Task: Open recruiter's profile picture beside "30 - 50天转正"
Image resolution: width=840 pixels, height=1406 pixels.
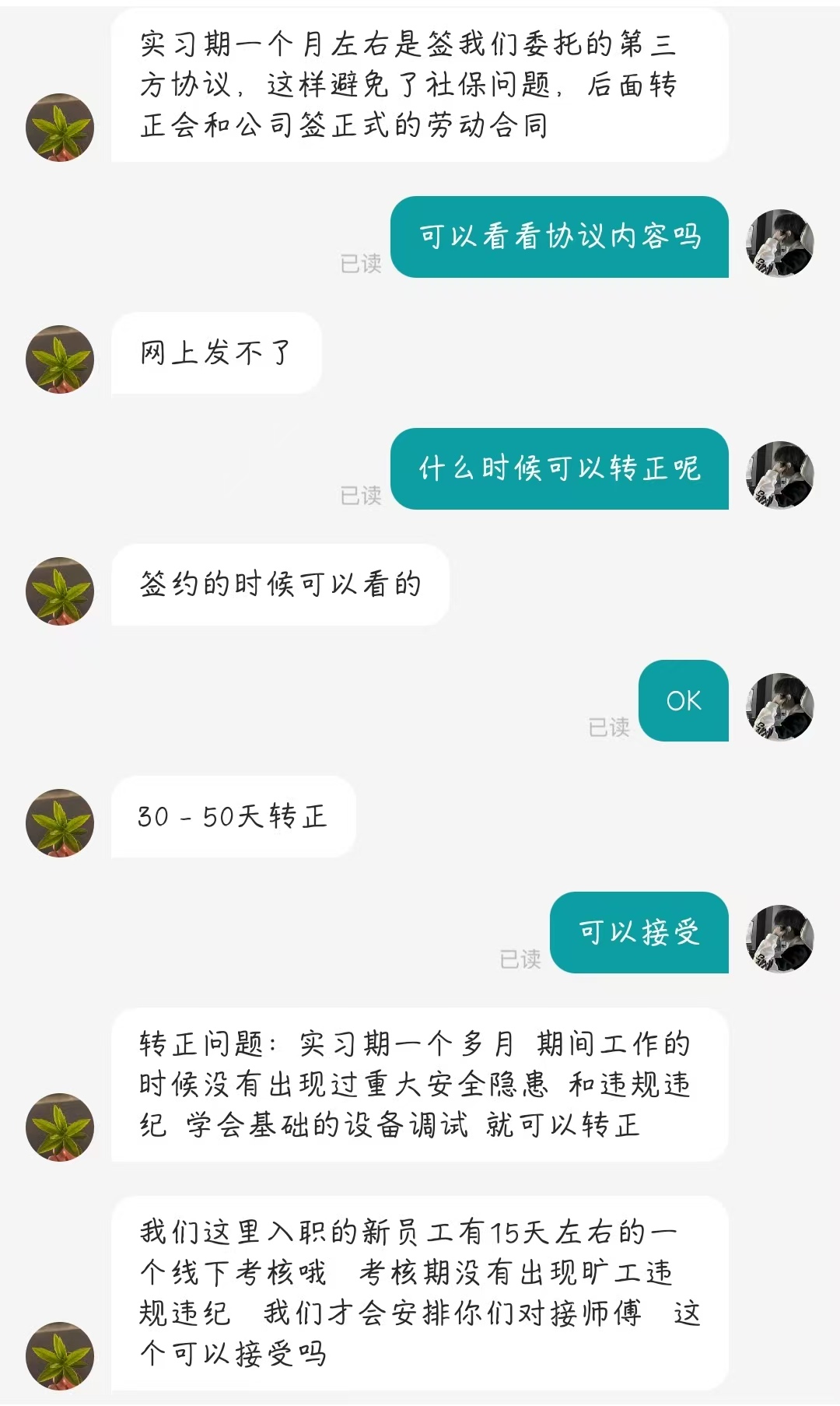Action: 60,822
